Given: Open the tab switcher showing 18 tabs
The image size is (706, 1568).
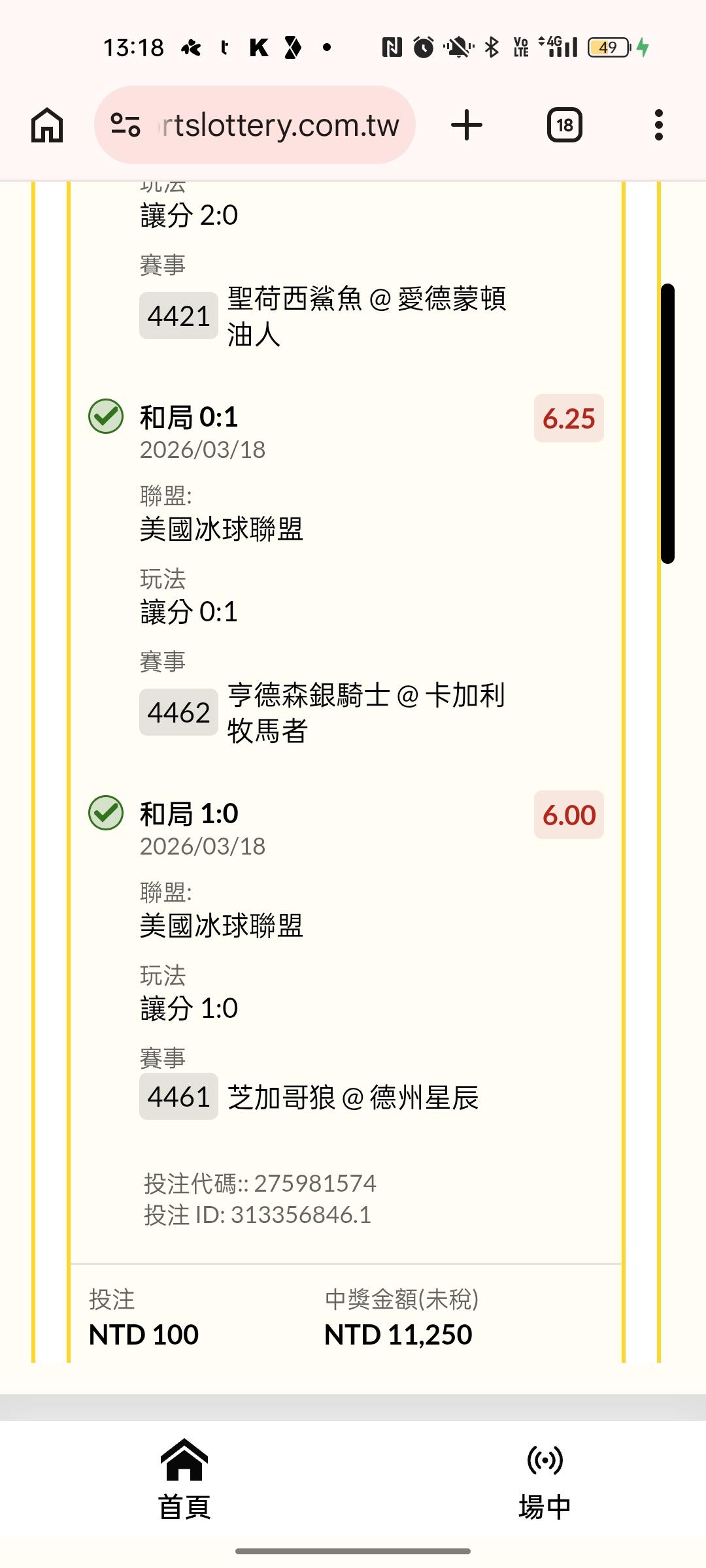Looking at the screenshot, I should click(565, 125).
